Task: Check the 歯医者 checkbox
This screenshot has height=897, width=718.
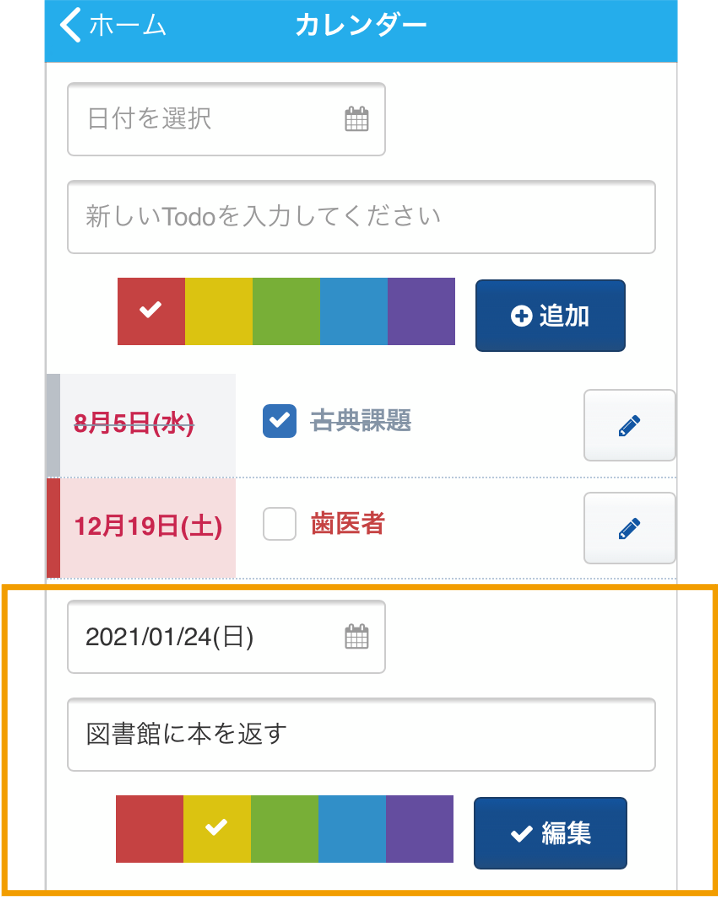Action: coord(280,524)
